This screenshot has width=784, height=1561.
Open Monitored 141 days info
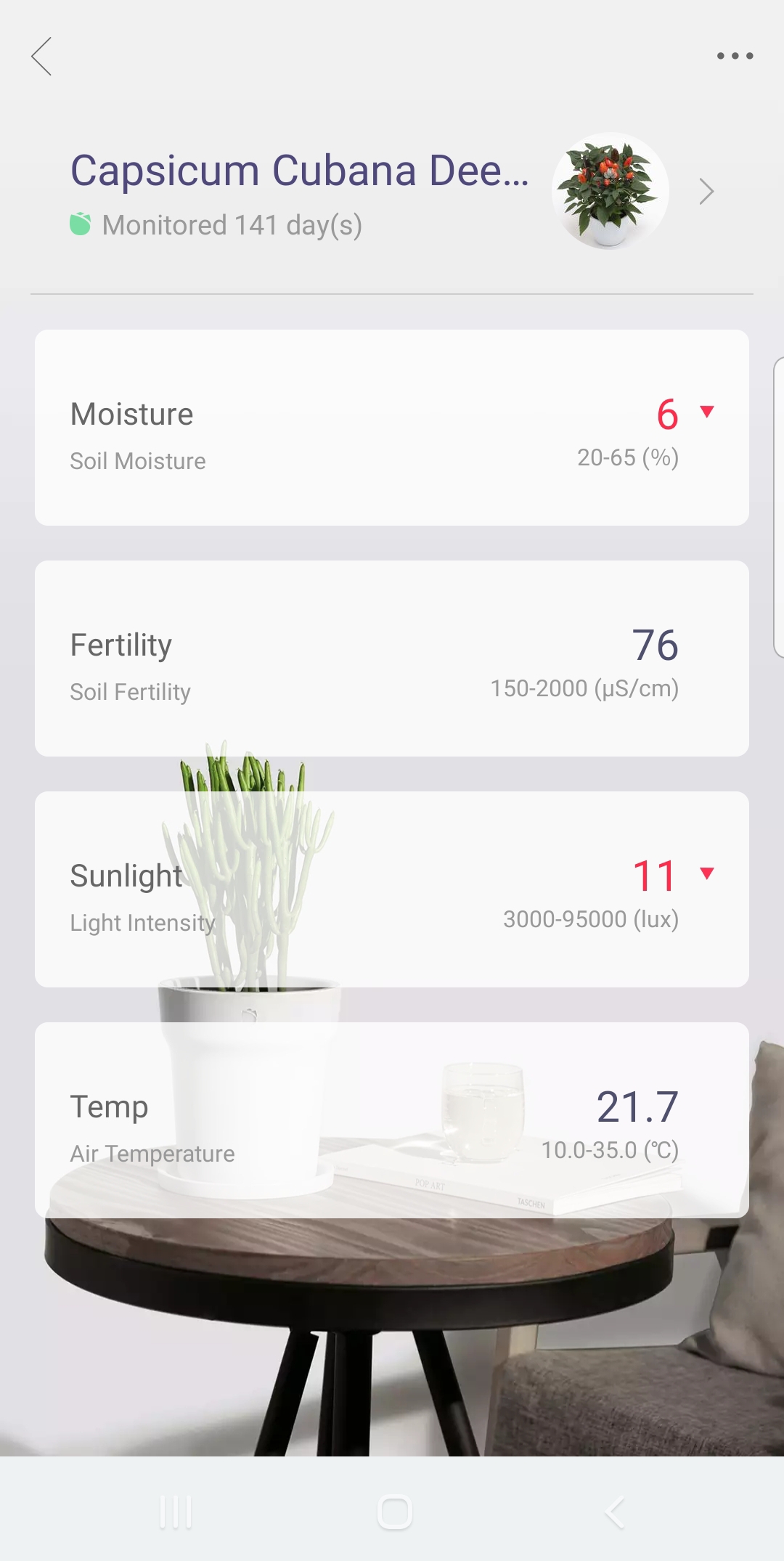click(x=232, y=225)
